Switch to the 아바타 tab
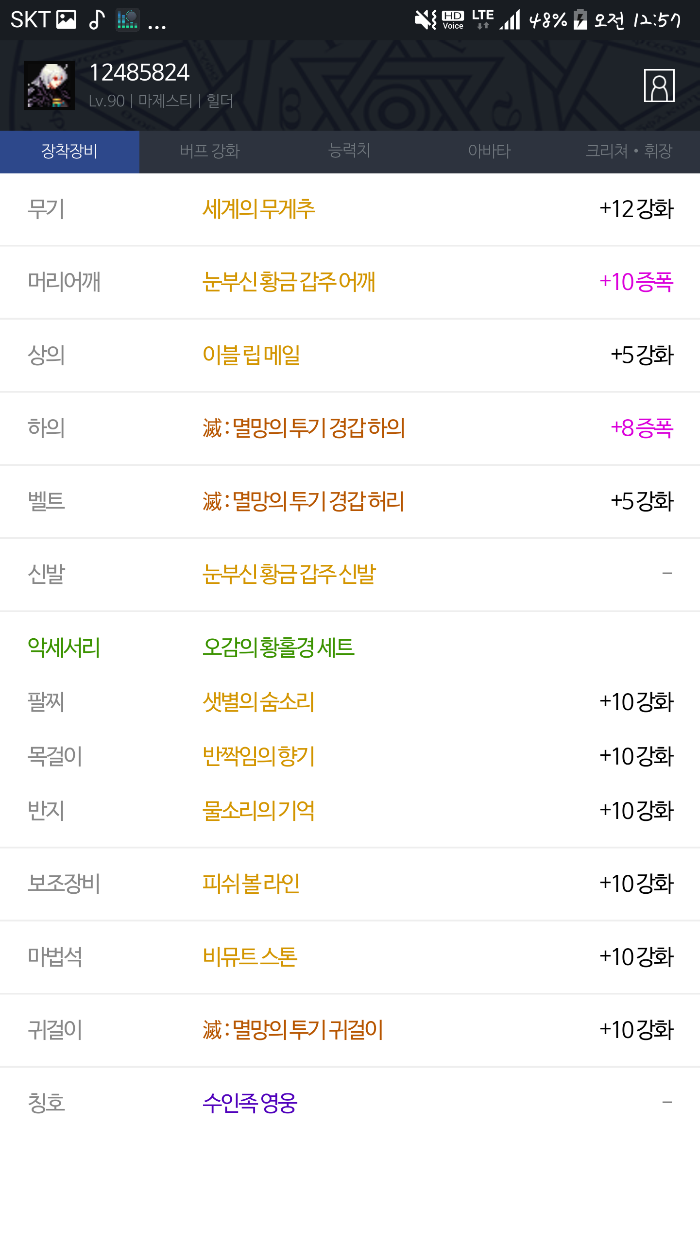 [489, 152]
